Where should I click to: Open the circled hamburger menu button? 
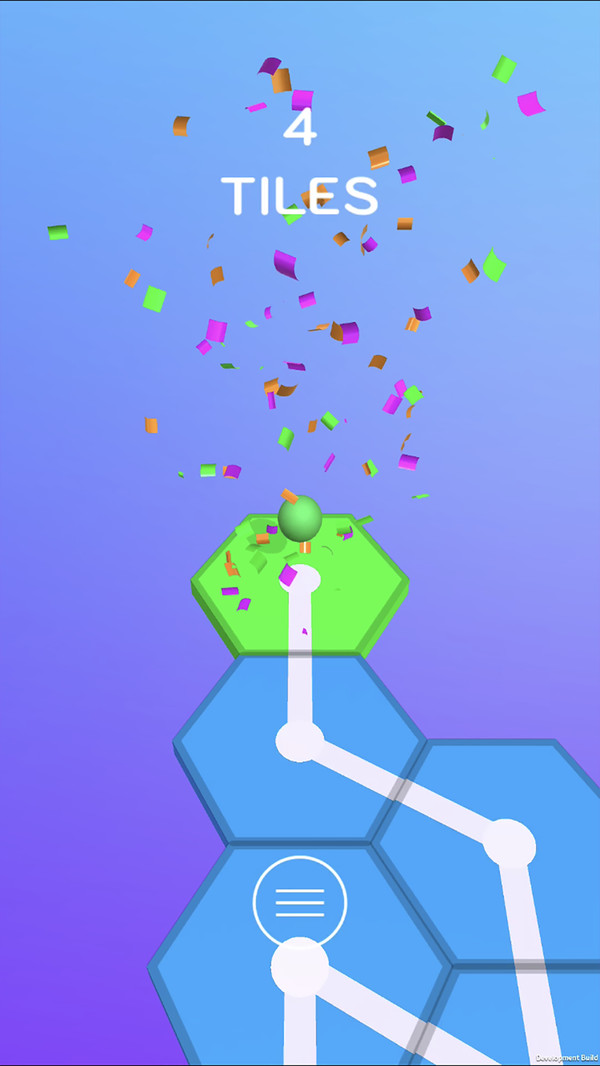click(300, 901)
